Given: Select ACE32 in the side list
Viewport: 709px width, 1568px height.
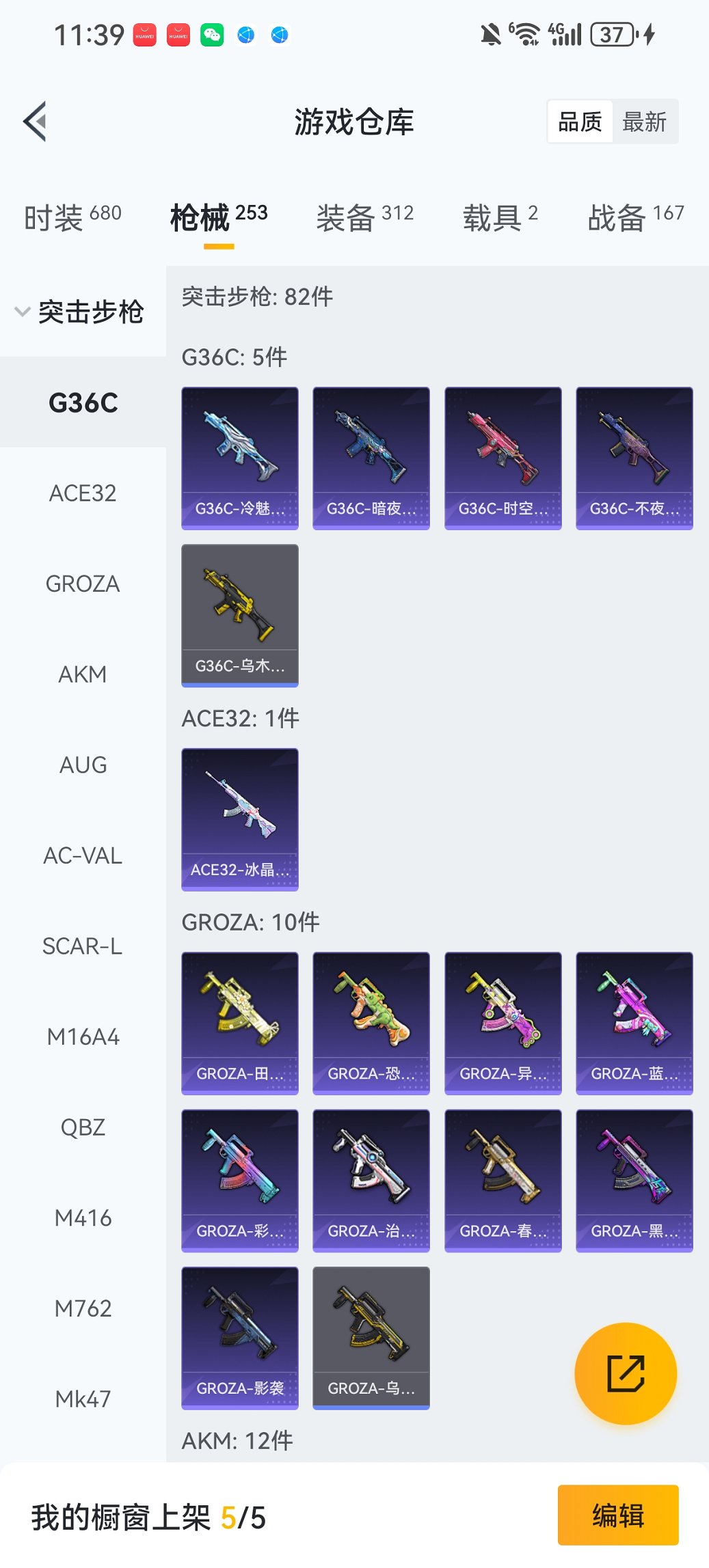Looking at the screenshot, I should (x=83, y=493).
